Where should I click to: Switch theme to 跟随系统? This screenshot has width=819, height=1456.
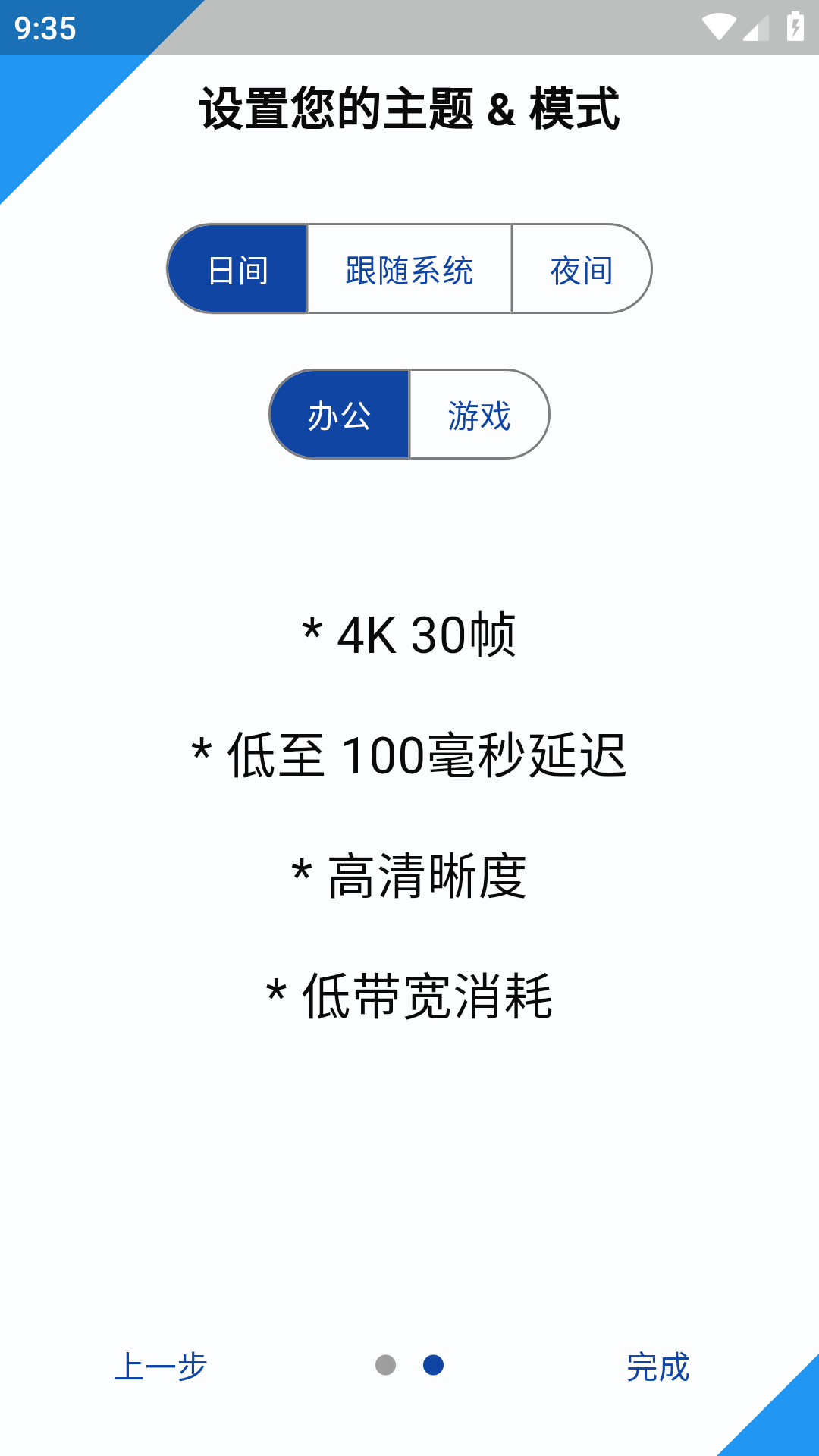409,268
